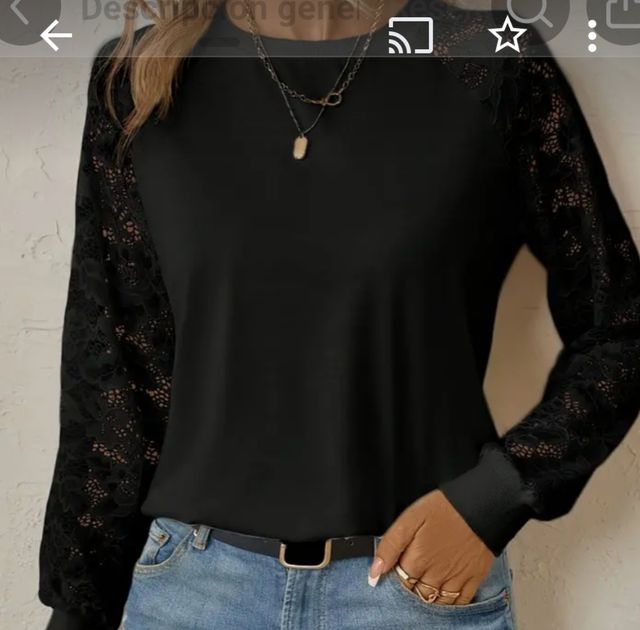The height and width of the screenshot is (630, 640).
Task: Cast this image to another screen
Action: pyautogui.click(x=410, y=36)
